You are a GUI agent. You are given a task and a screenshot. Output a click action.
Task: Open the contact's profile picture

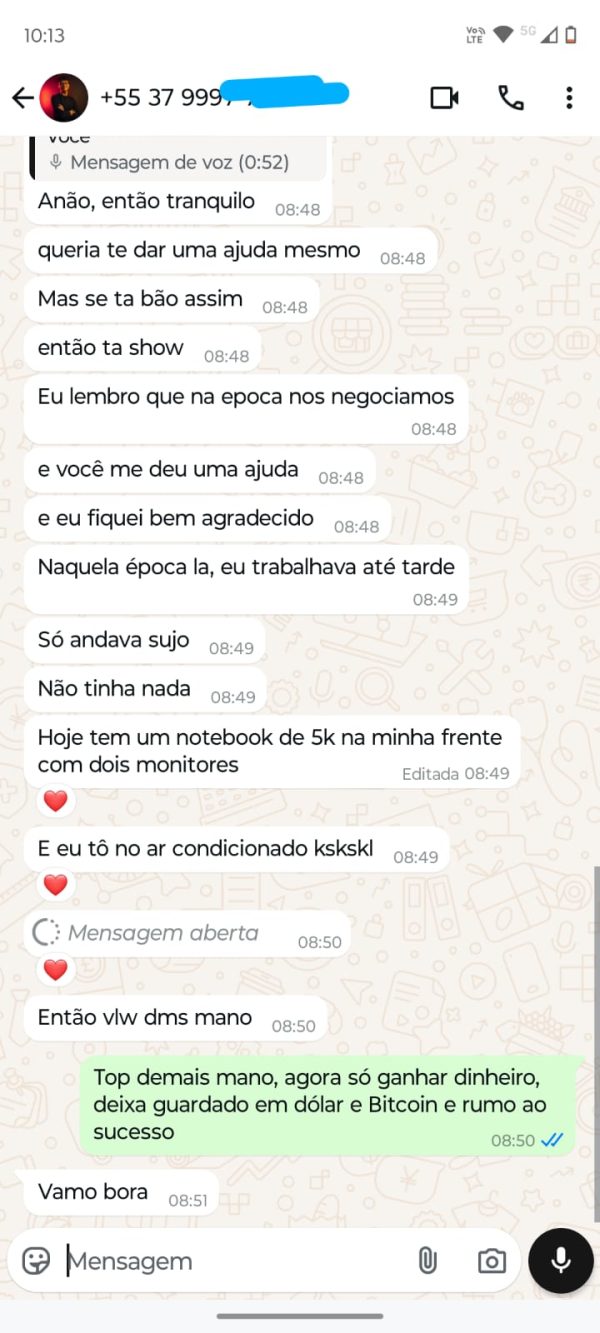[64, 97]
